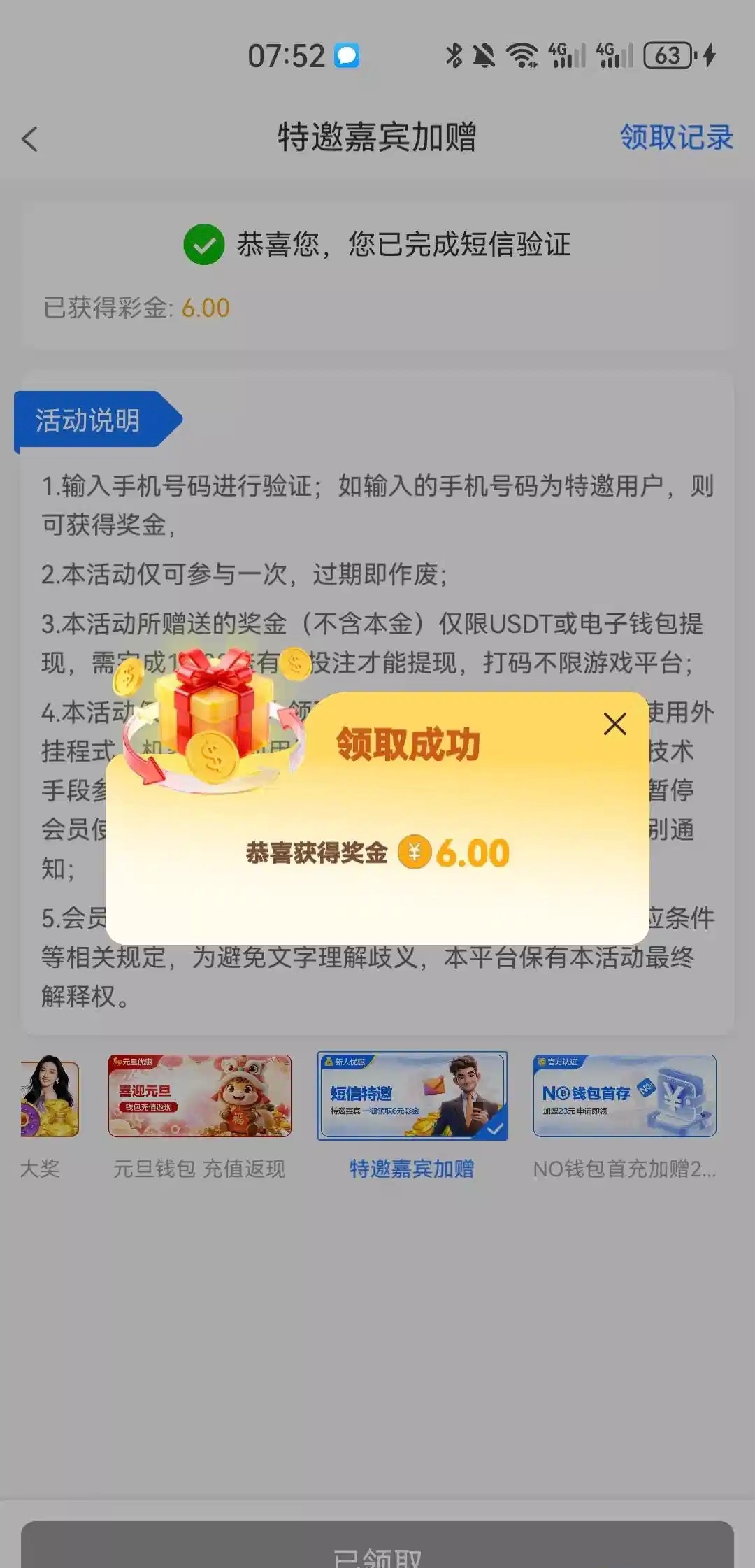Close the 领取成功 reward popup

(614, 724)
